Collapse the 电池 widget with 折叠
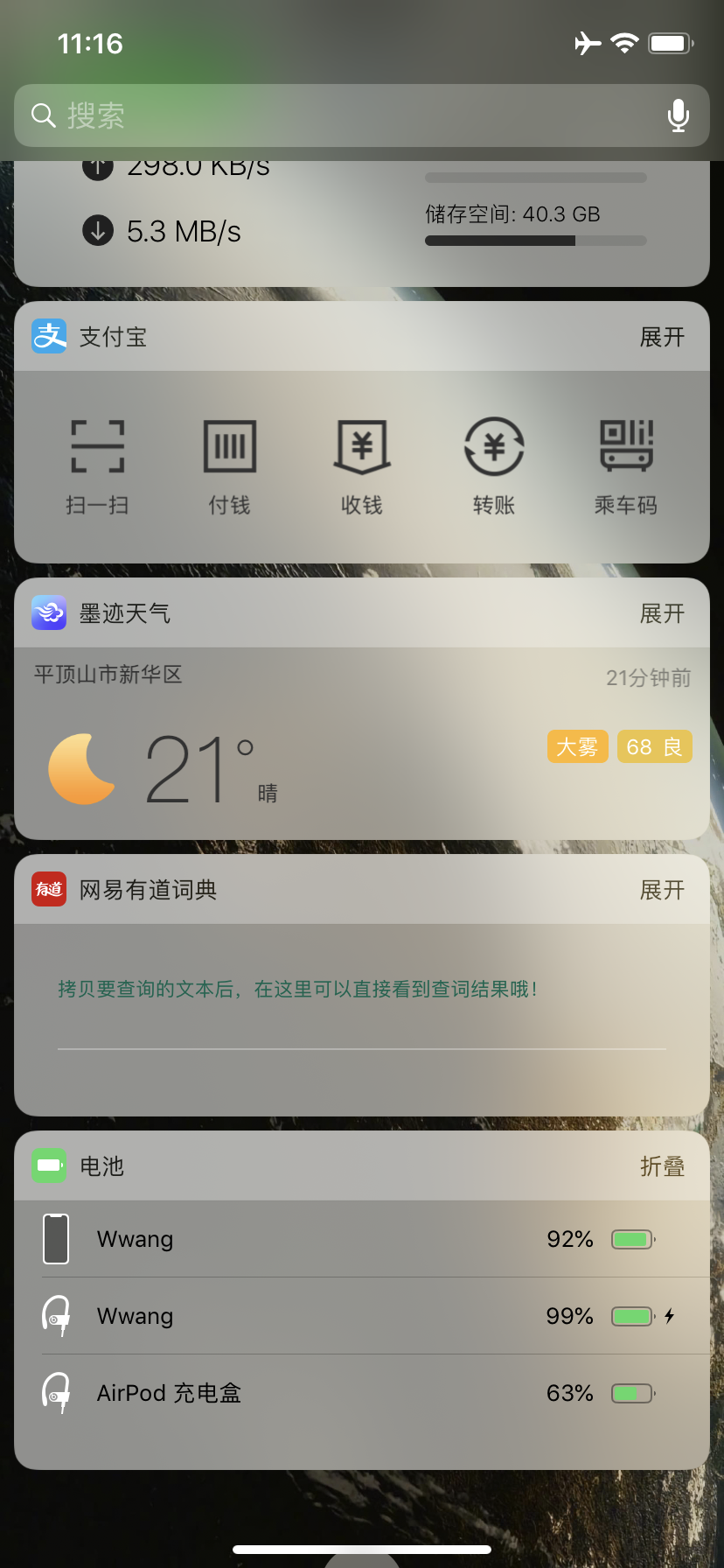Screen dimensions: 724x1568 pos(662,1166)
